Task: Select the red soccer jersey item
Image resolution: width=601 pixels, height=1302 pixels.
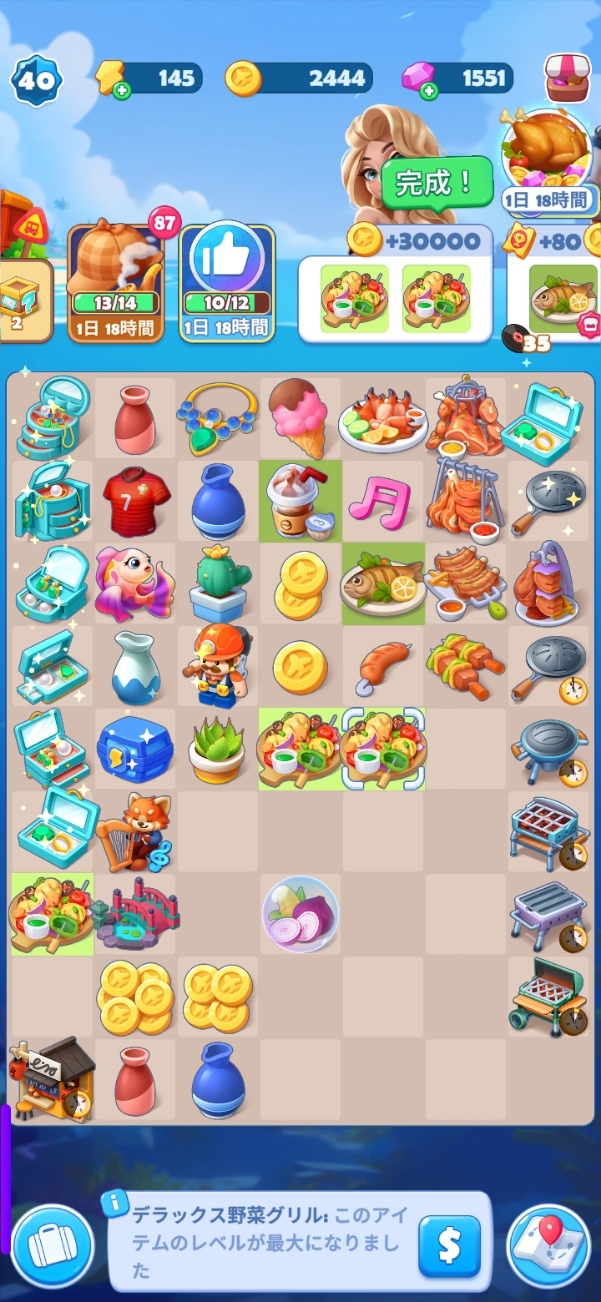Action: point(136,498)
